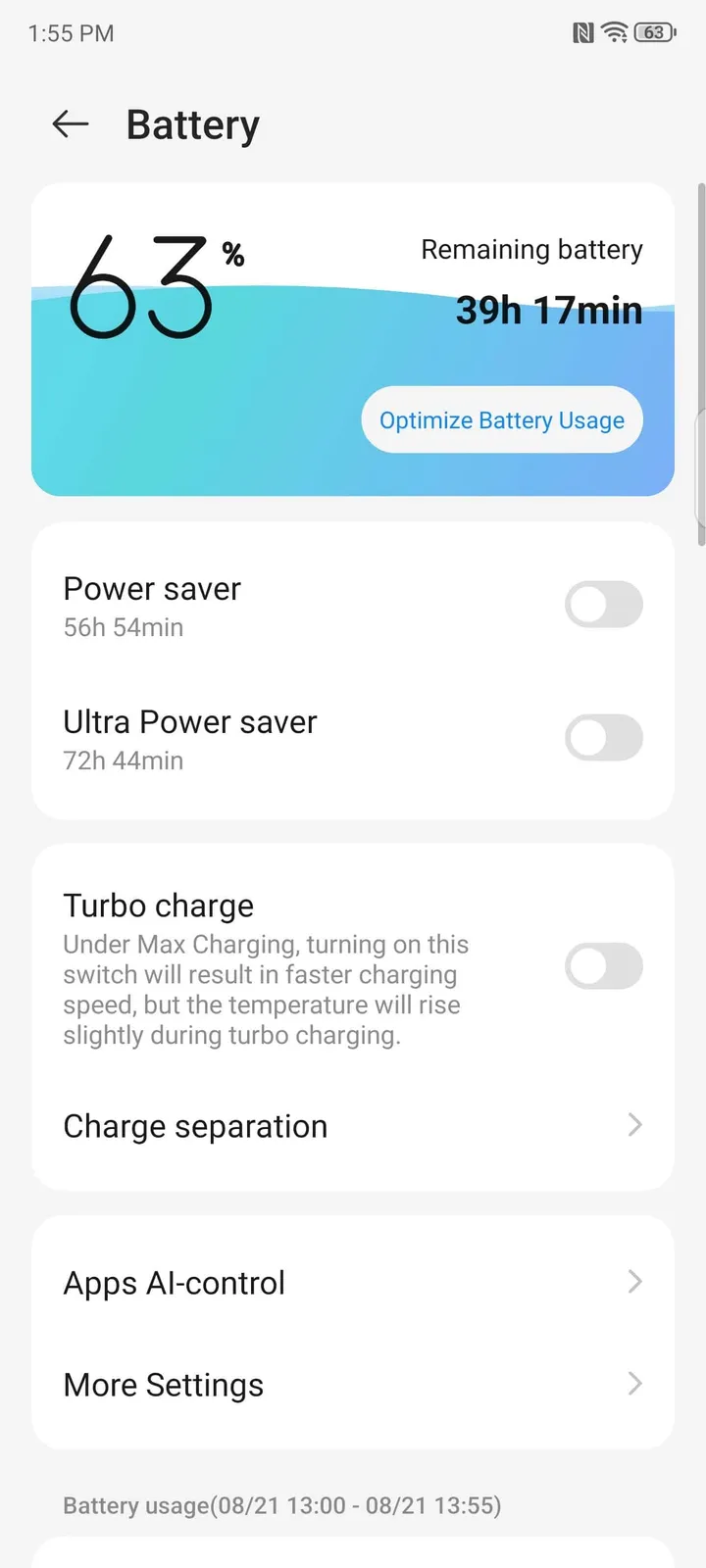Tap the Battery page title
706x1568 pixels.
point(192,124)
